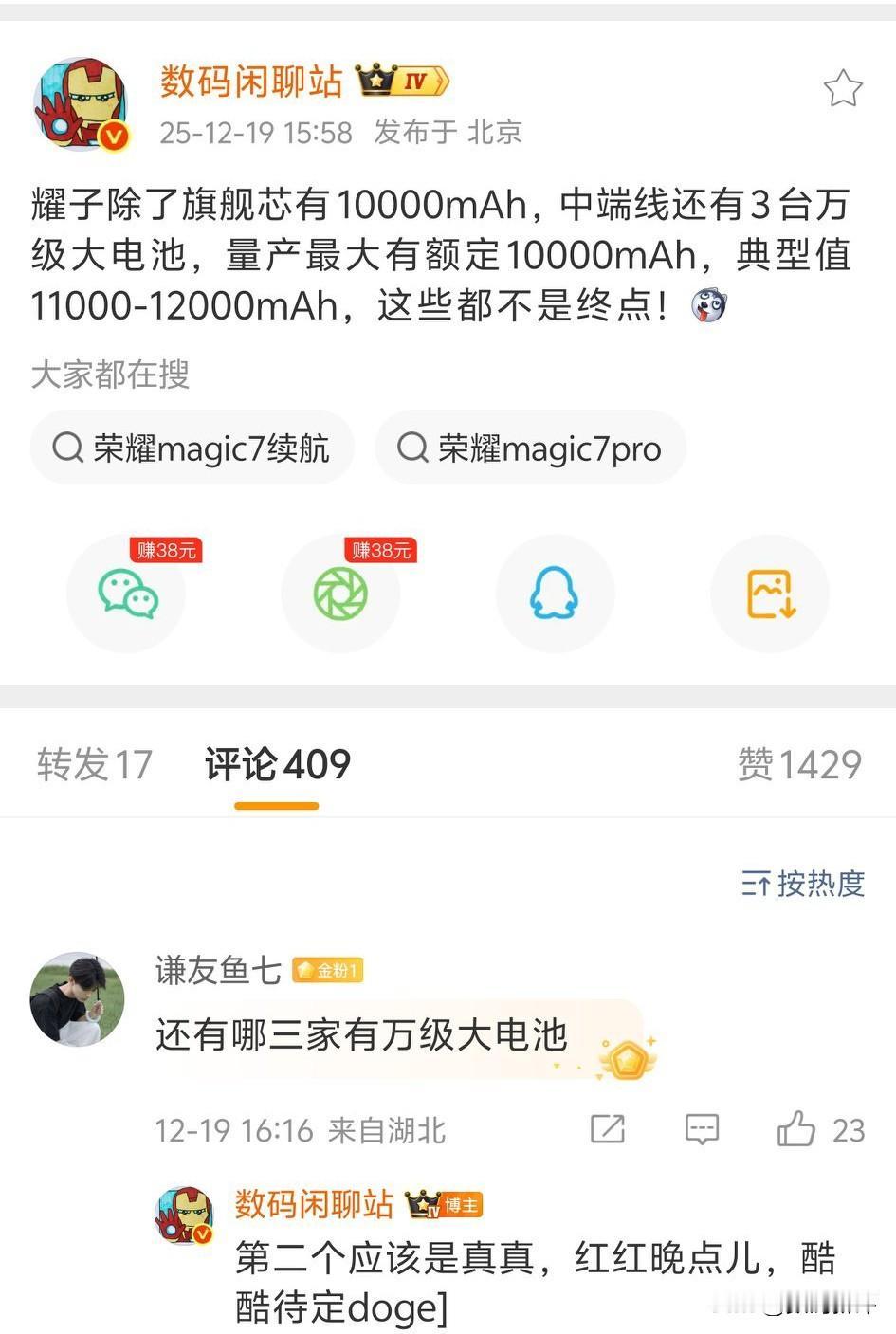The width and height of the screenshot is (896, 1334).
Task: Favorite the post with the star
Action: (844, 88)
